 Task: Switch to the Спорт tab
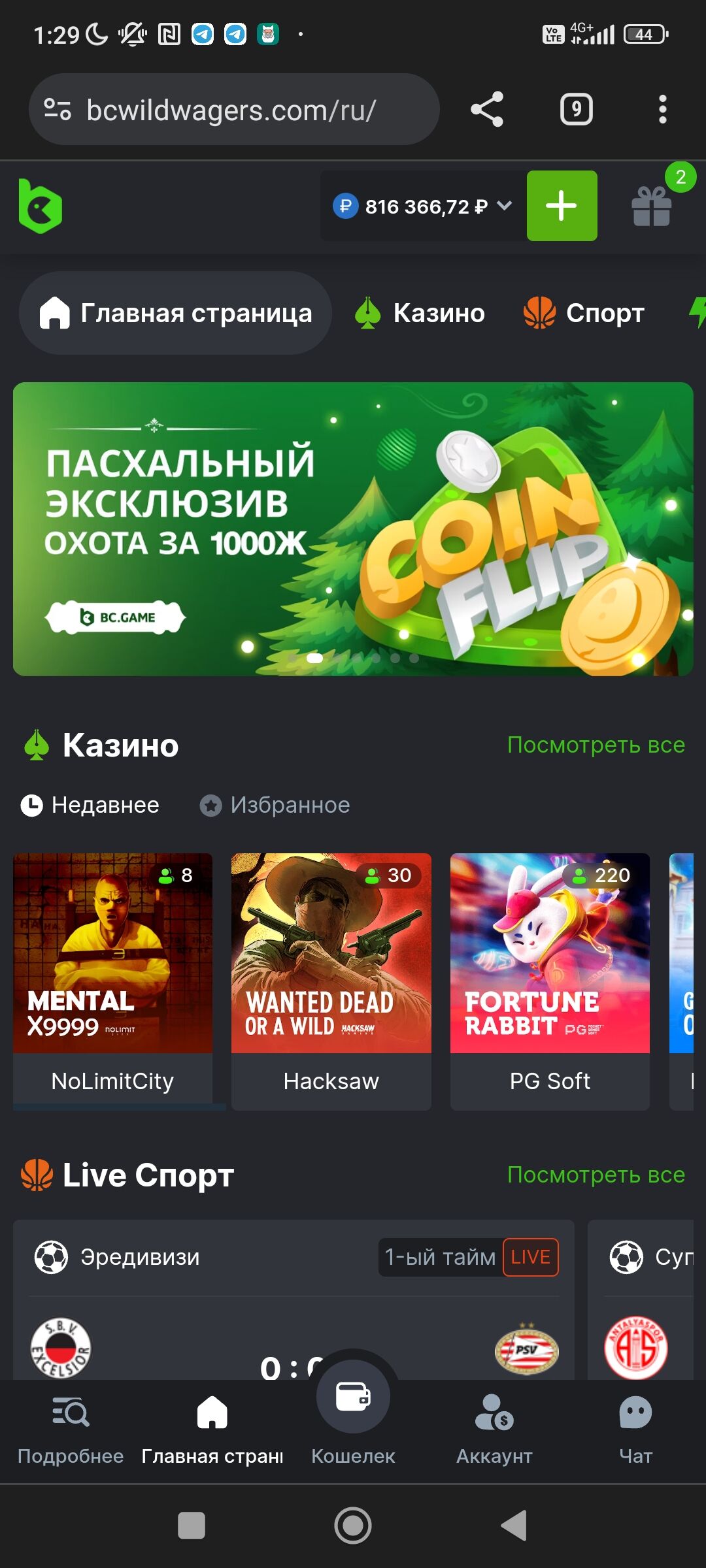pyautogui.click(x=584, y=313)
